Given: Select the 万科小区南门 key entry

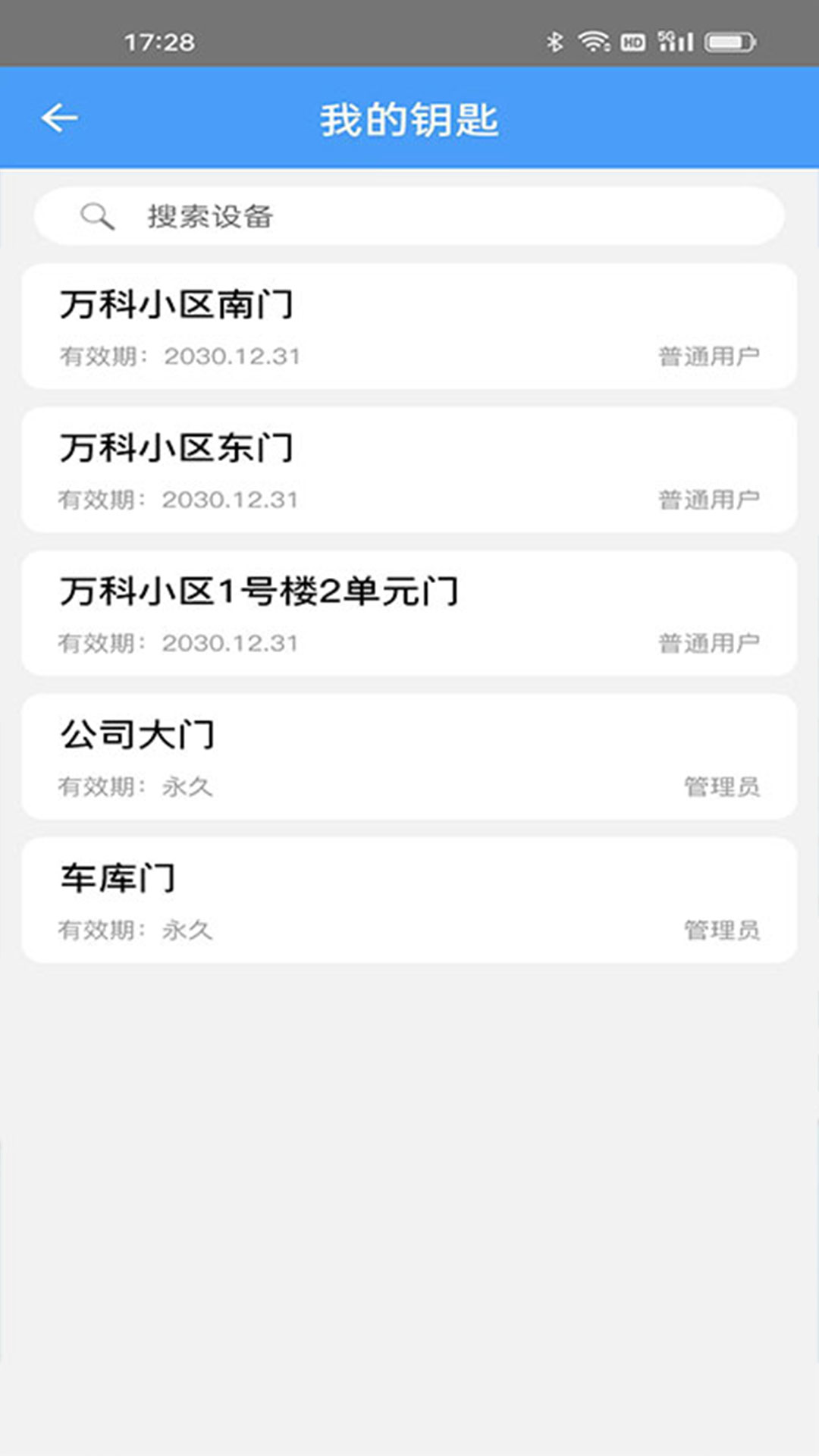Looking at the screenshot, I should tap(409, 326).
